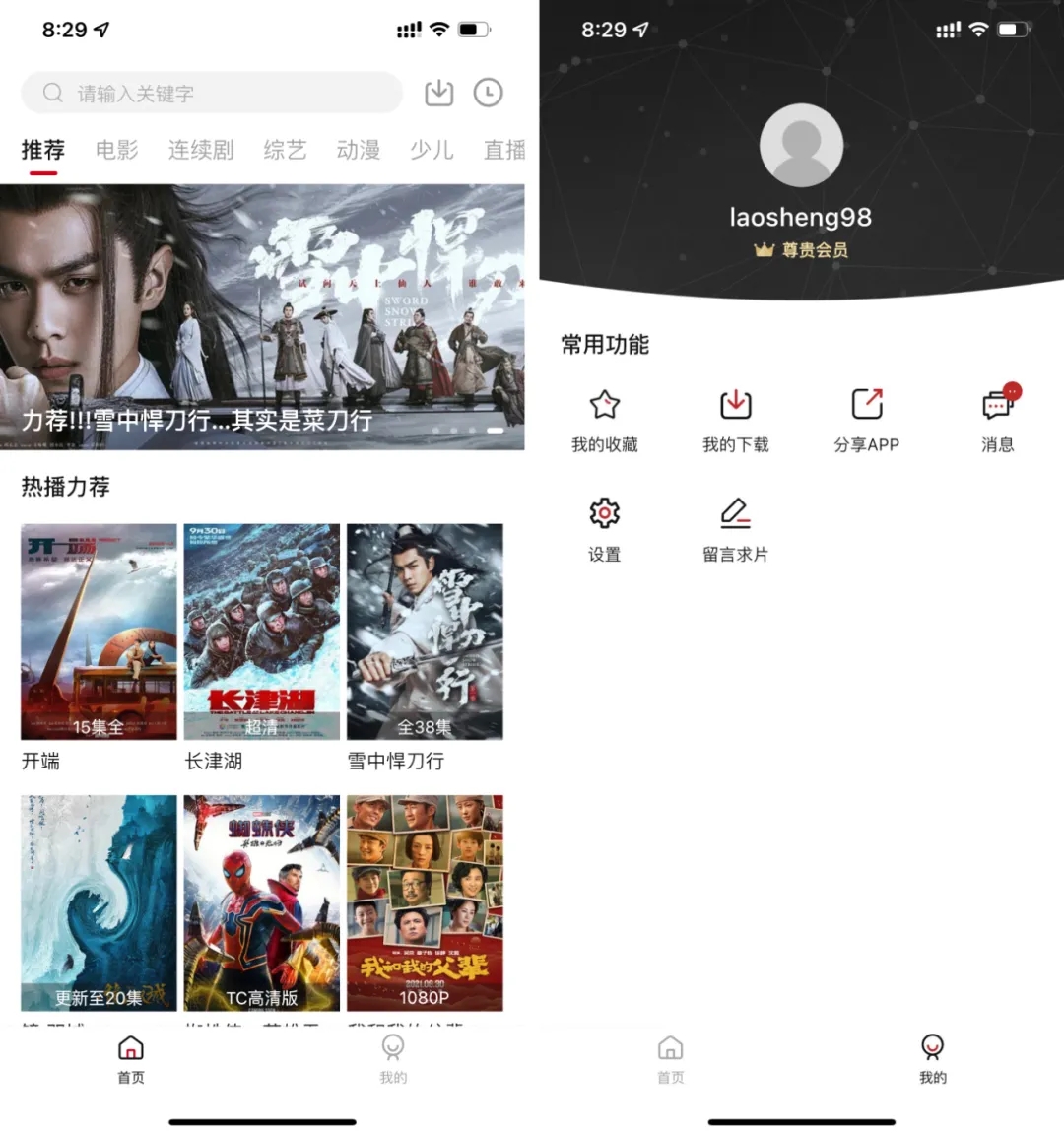The width and height of the screenshot is (1064, 1135).
Task: Switch to the 综艺 tab
Action: [285, 150]
